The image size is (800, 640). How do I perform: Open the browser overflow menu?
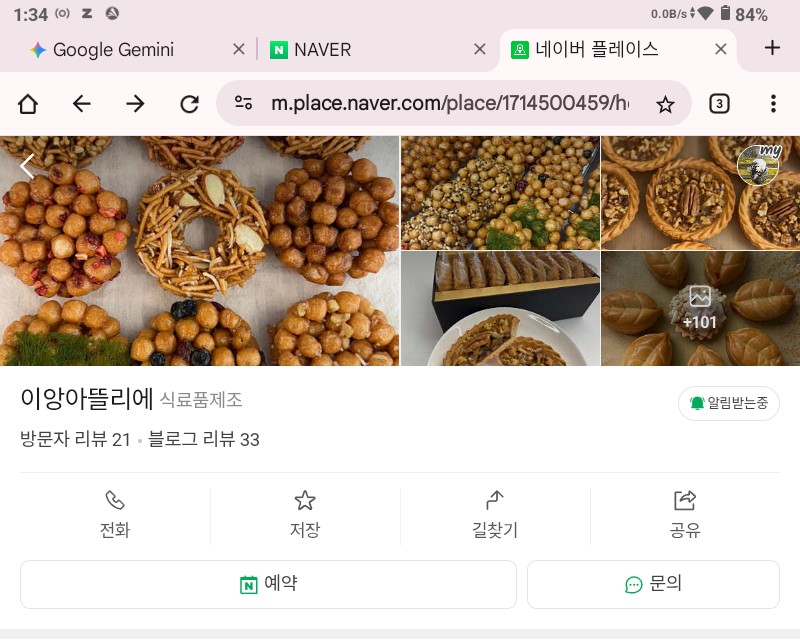[773, 104]
